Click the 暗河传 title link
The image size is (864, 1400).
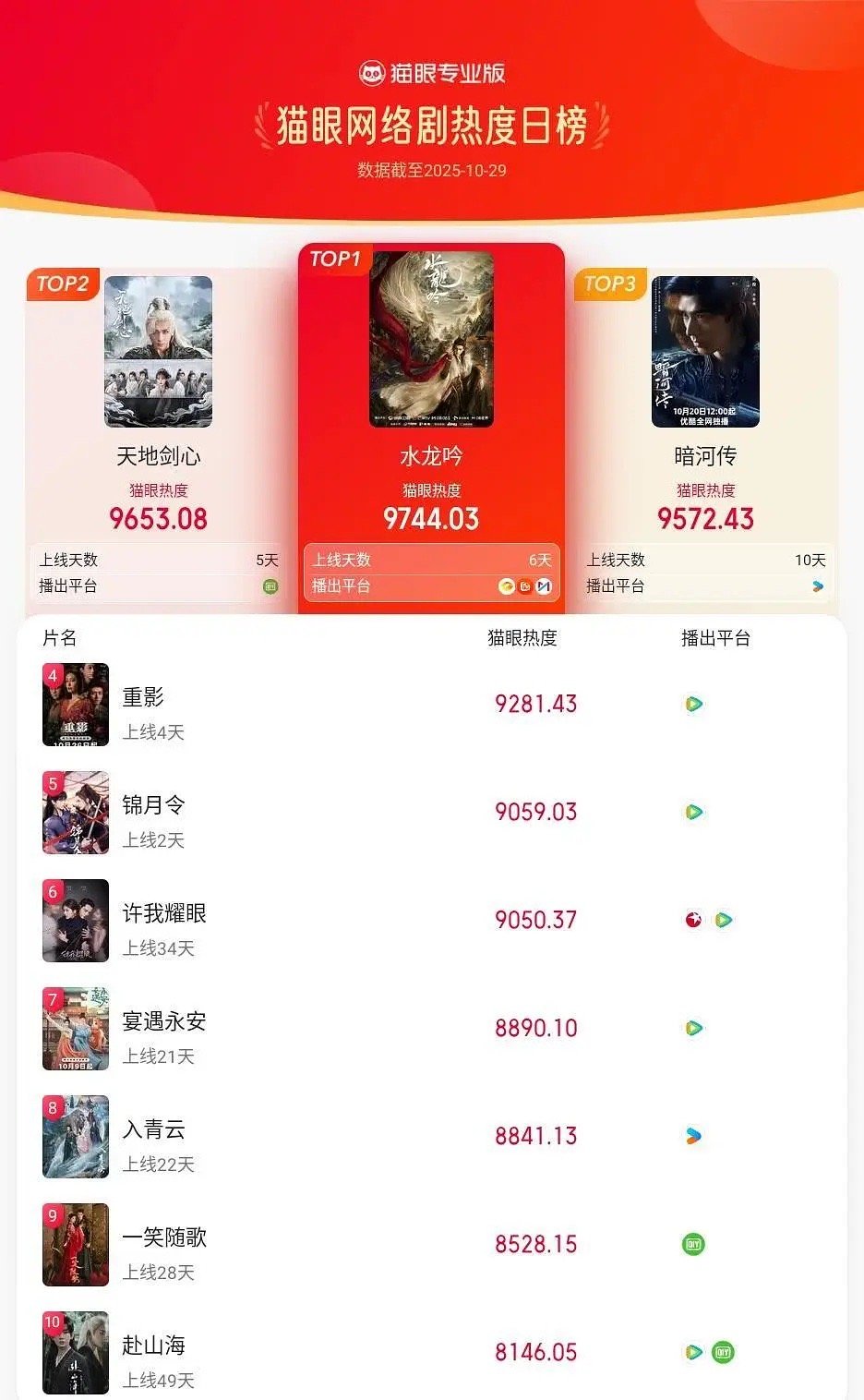(x=704, y=455)
